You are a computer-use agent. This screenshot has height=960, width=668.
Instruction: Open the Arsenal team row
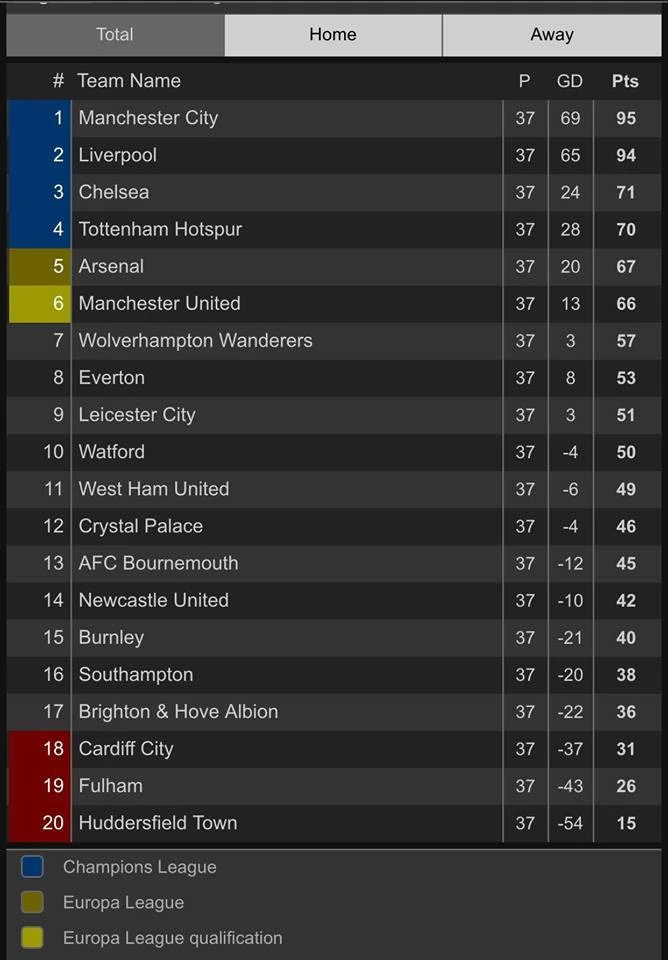(x=111, y=266)
